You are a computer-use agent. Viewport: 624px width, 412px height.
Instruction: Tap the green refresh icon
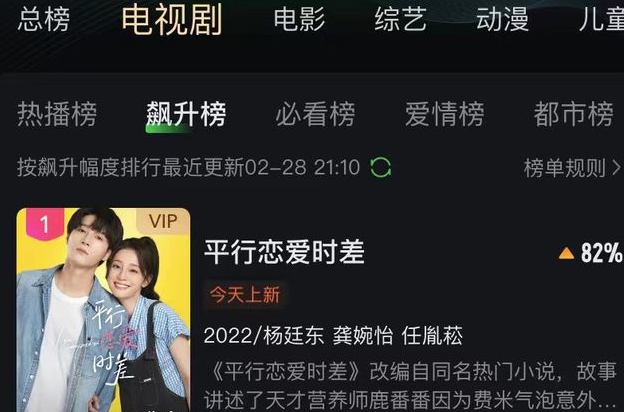[380, 167]
